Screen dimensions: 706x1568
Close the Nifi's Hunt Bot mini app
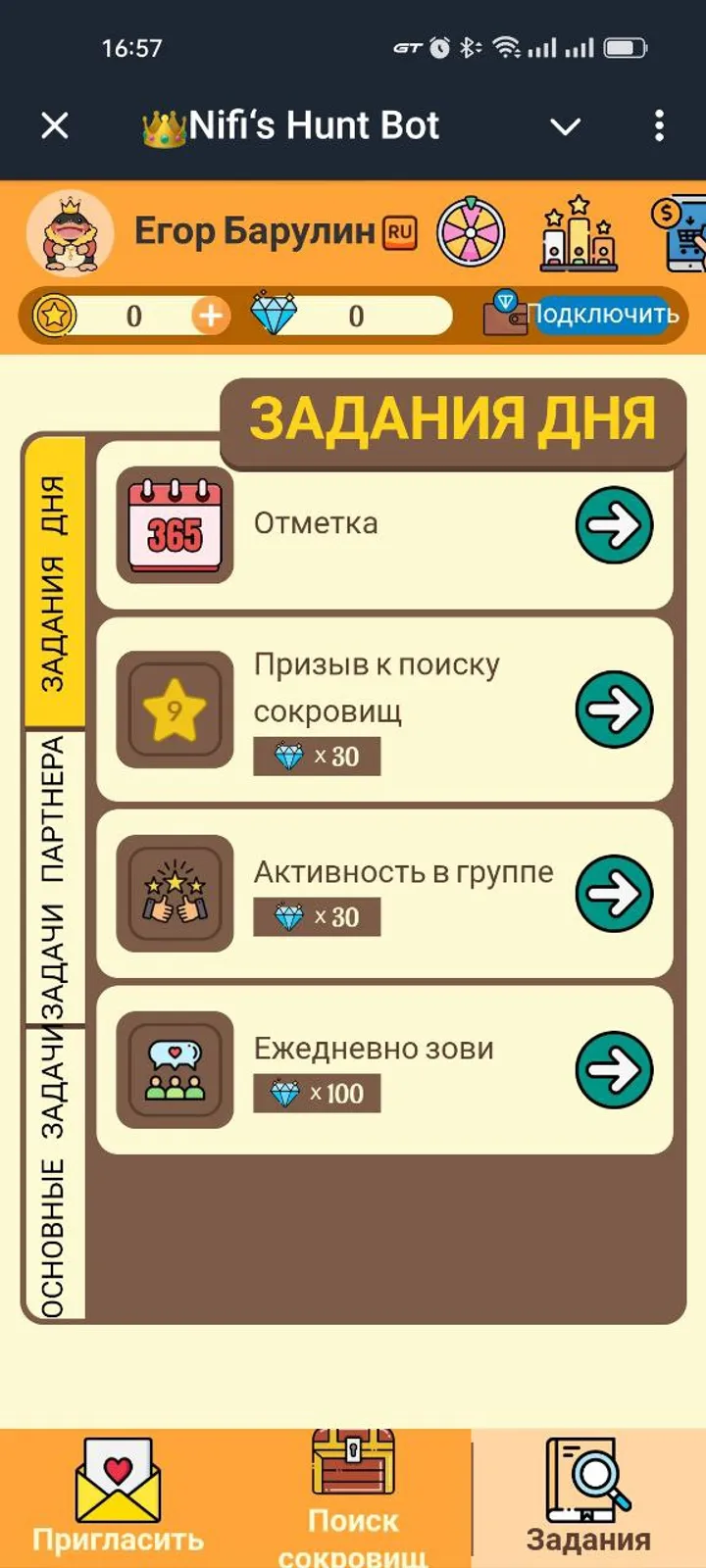click(55, 125)
